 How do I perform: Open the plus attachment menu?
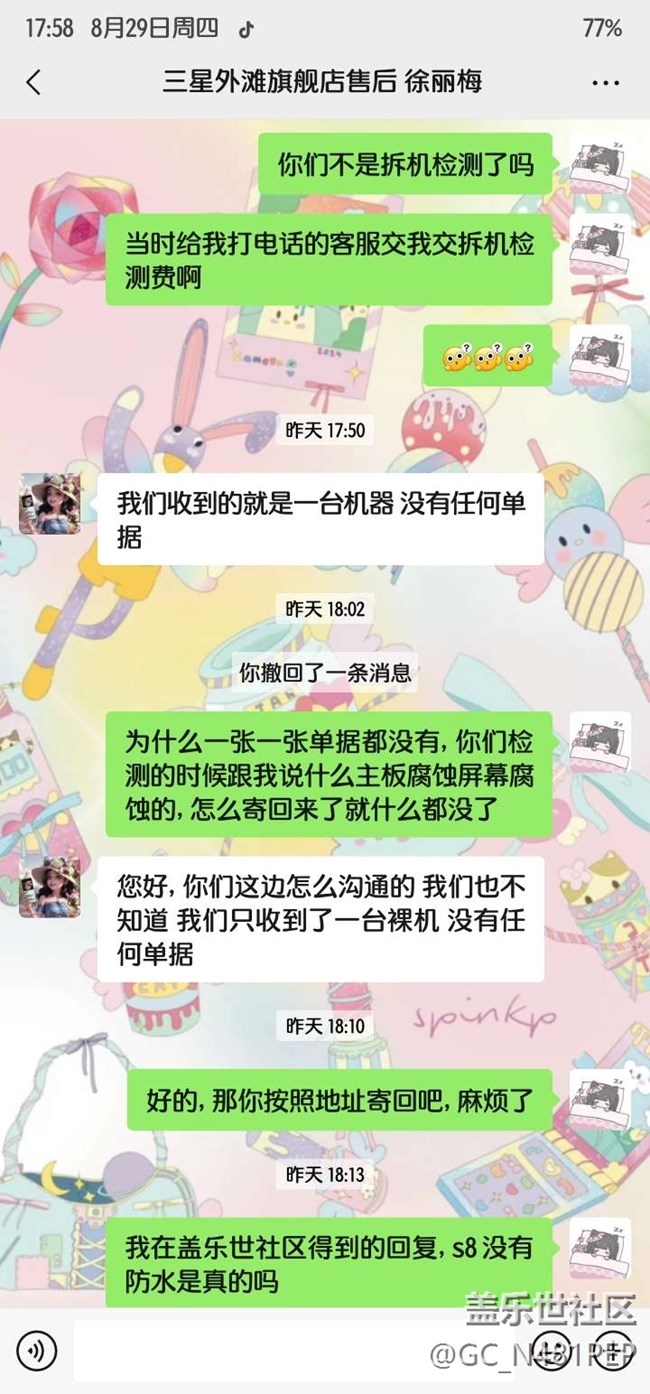pos(610,1352)
